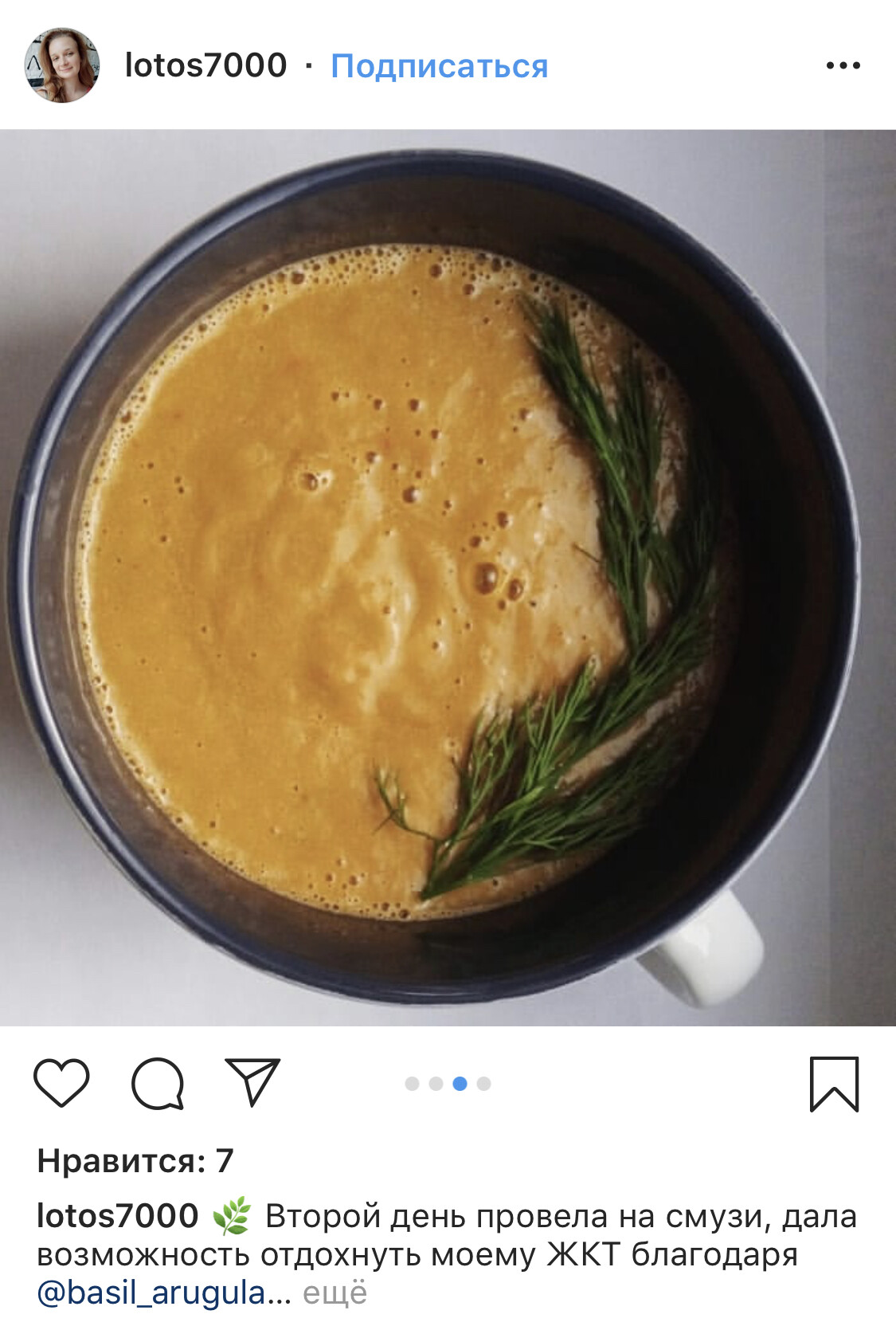Tap the lotos7000 name in caption
This screenshot has width=896, height=1322.
(x=117, y=1216)
